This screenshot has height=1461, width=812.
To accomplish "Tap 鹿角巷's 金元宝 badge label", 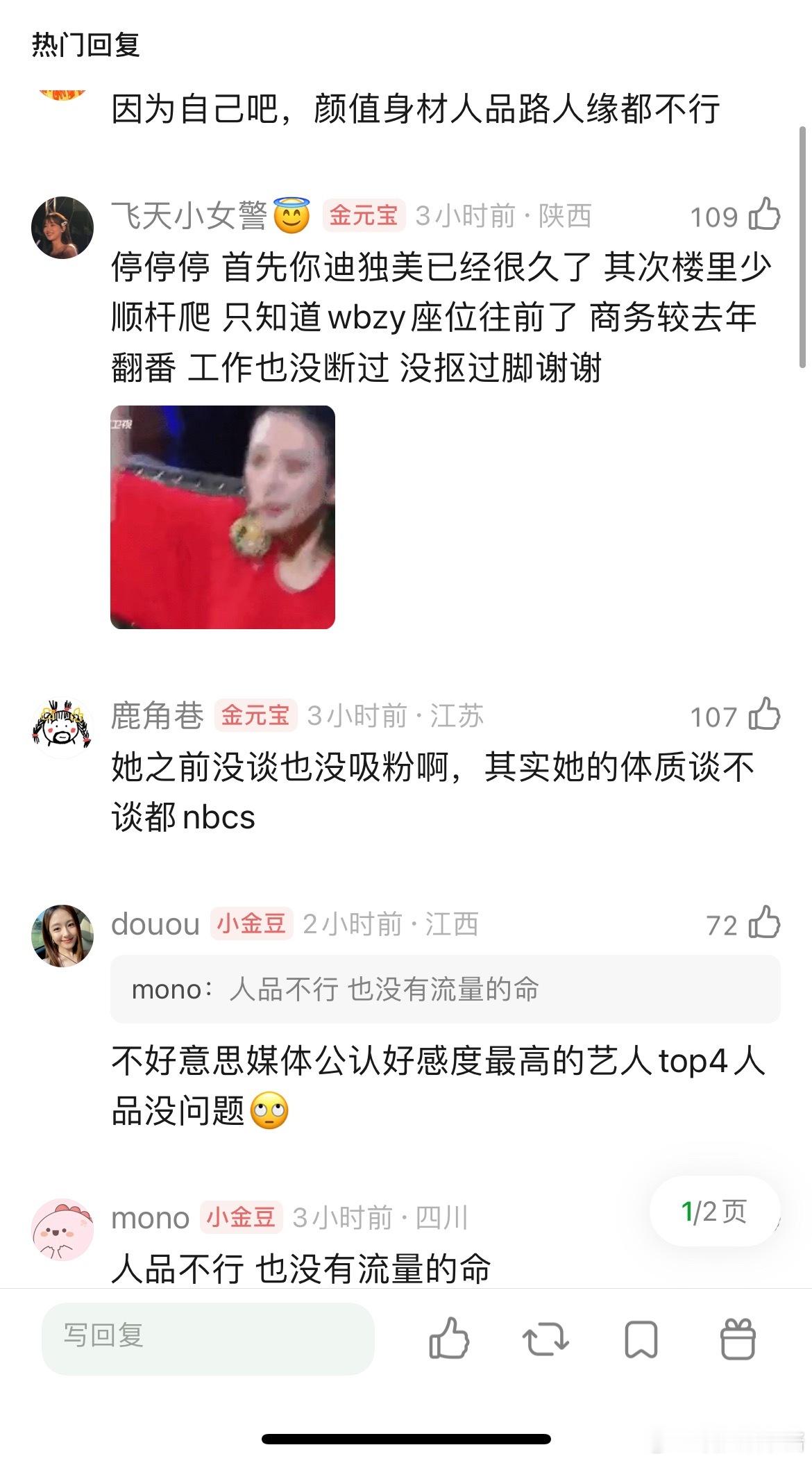I will 257,718.
